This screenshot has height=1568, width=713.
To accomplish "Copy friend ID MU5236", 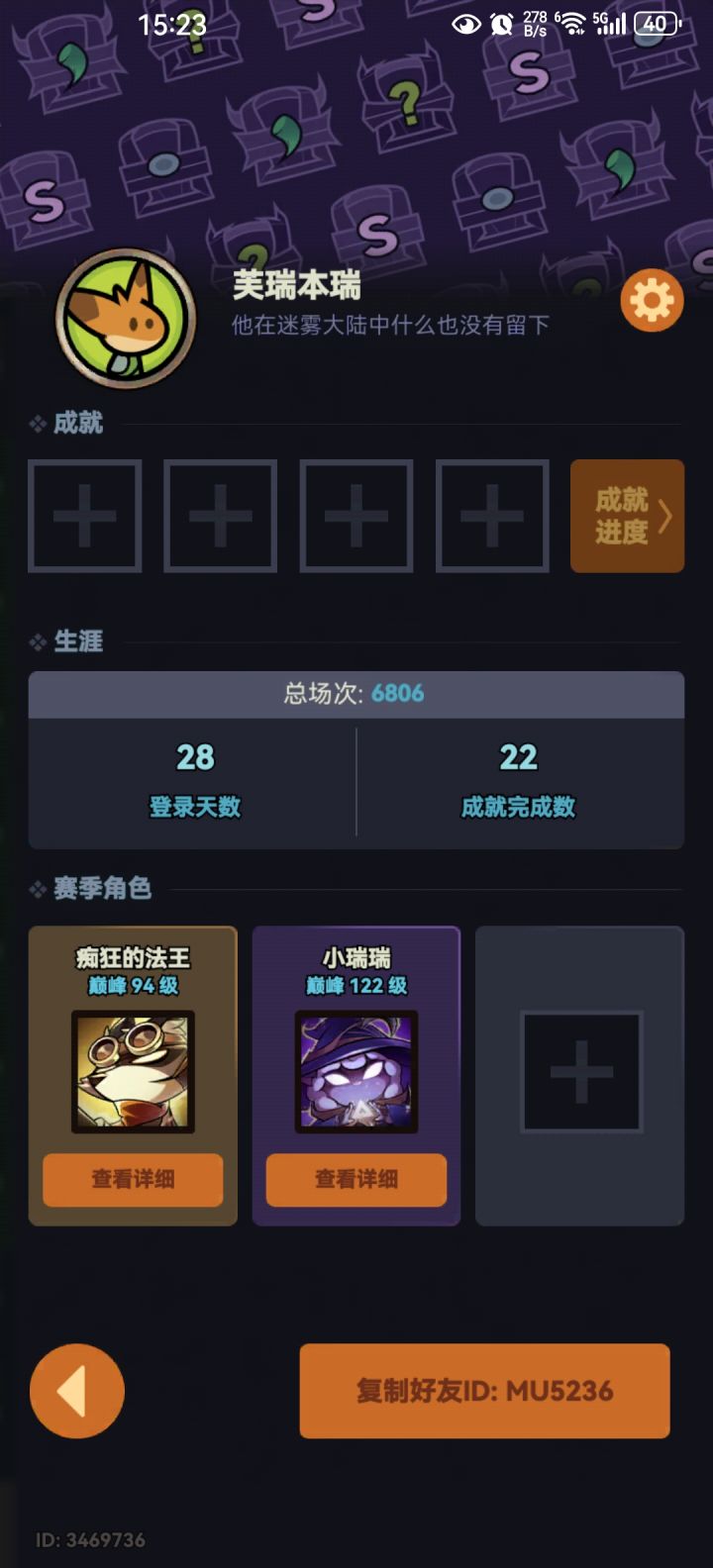I will pyautogui.click(x=484, y=1391).
